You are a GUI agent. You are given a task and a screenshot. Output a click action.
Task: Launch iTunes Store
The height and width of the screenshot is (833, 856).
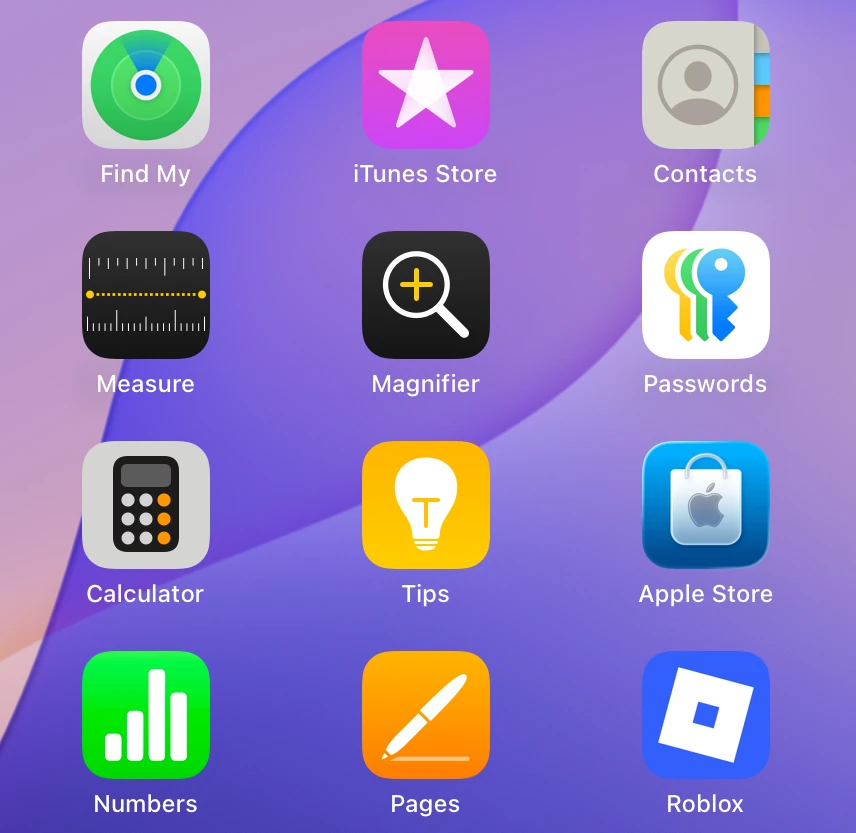point(426,85)
